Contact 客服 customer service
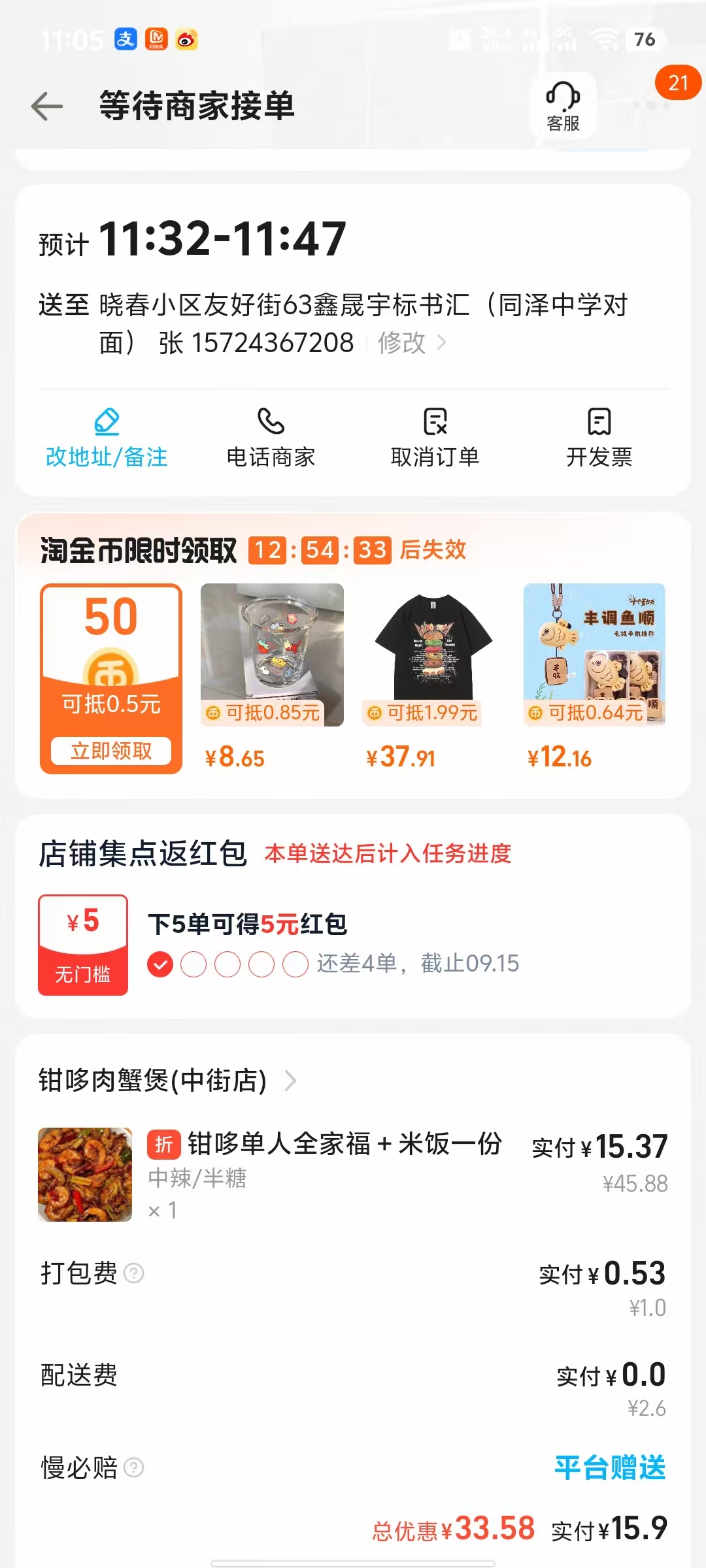This screenshot has height=1568, width=706. (563, 106)
